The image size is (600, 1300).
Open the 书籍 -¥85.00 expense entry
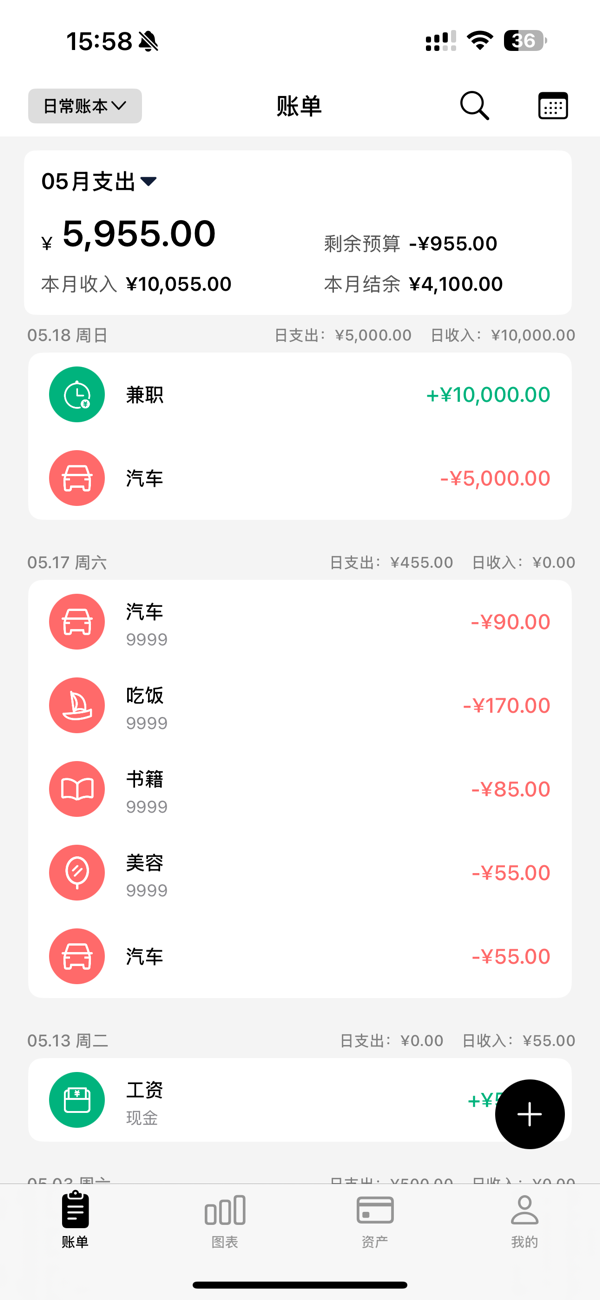(300, 790)
